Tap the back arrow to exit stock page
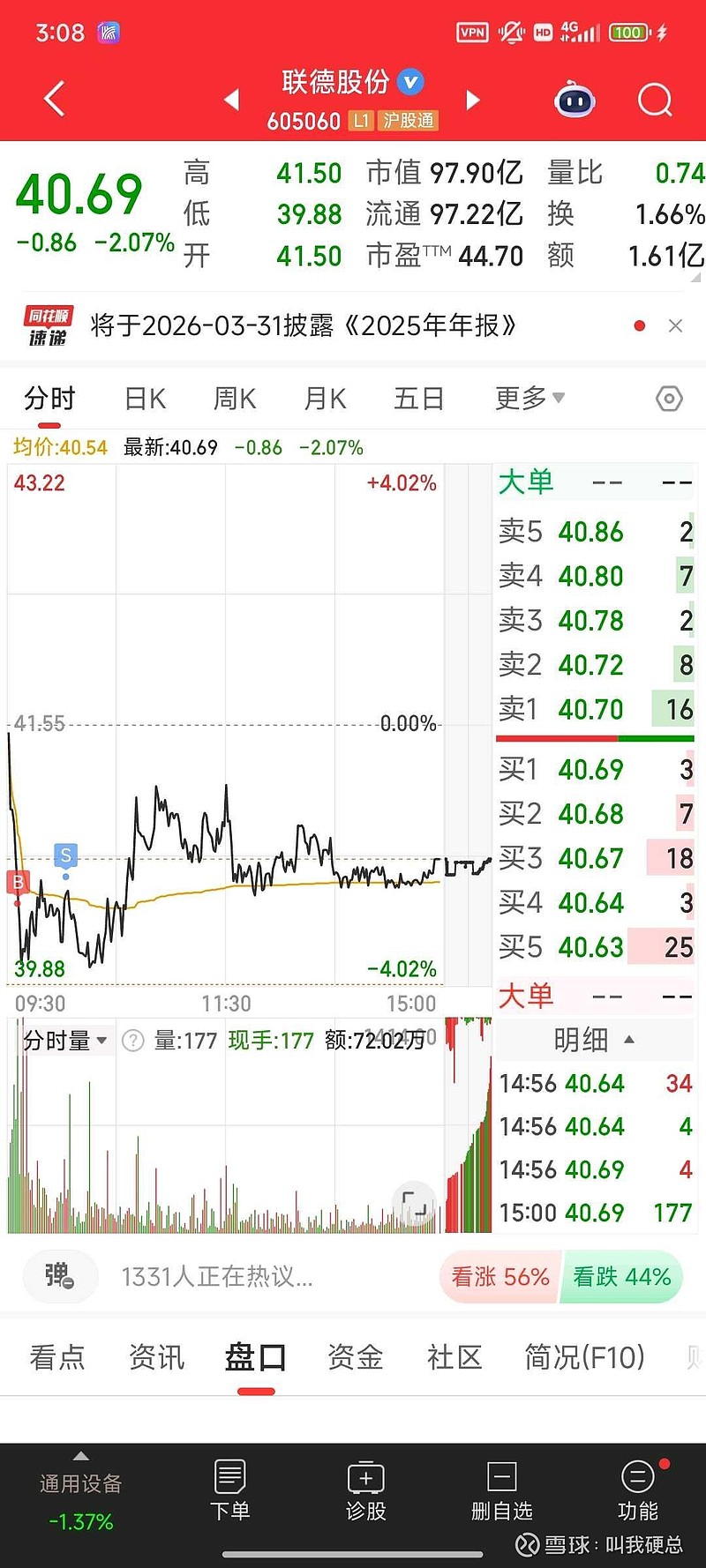This screenshot has height=1568, width=706. [53, 99]
